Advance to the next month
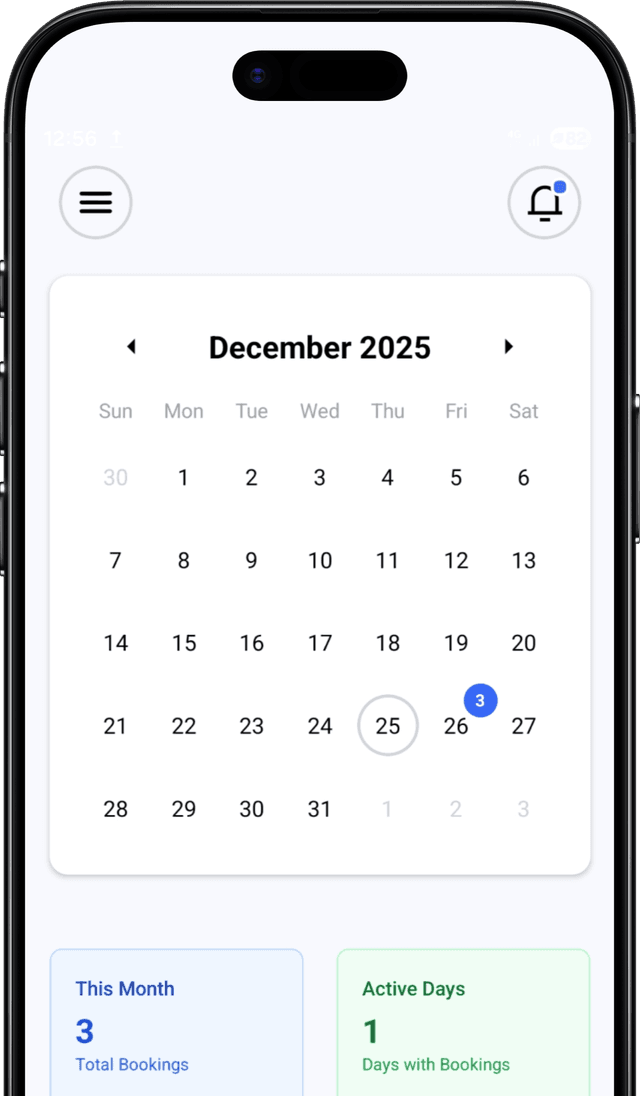640x1096 pixels. tap(508, 347)
